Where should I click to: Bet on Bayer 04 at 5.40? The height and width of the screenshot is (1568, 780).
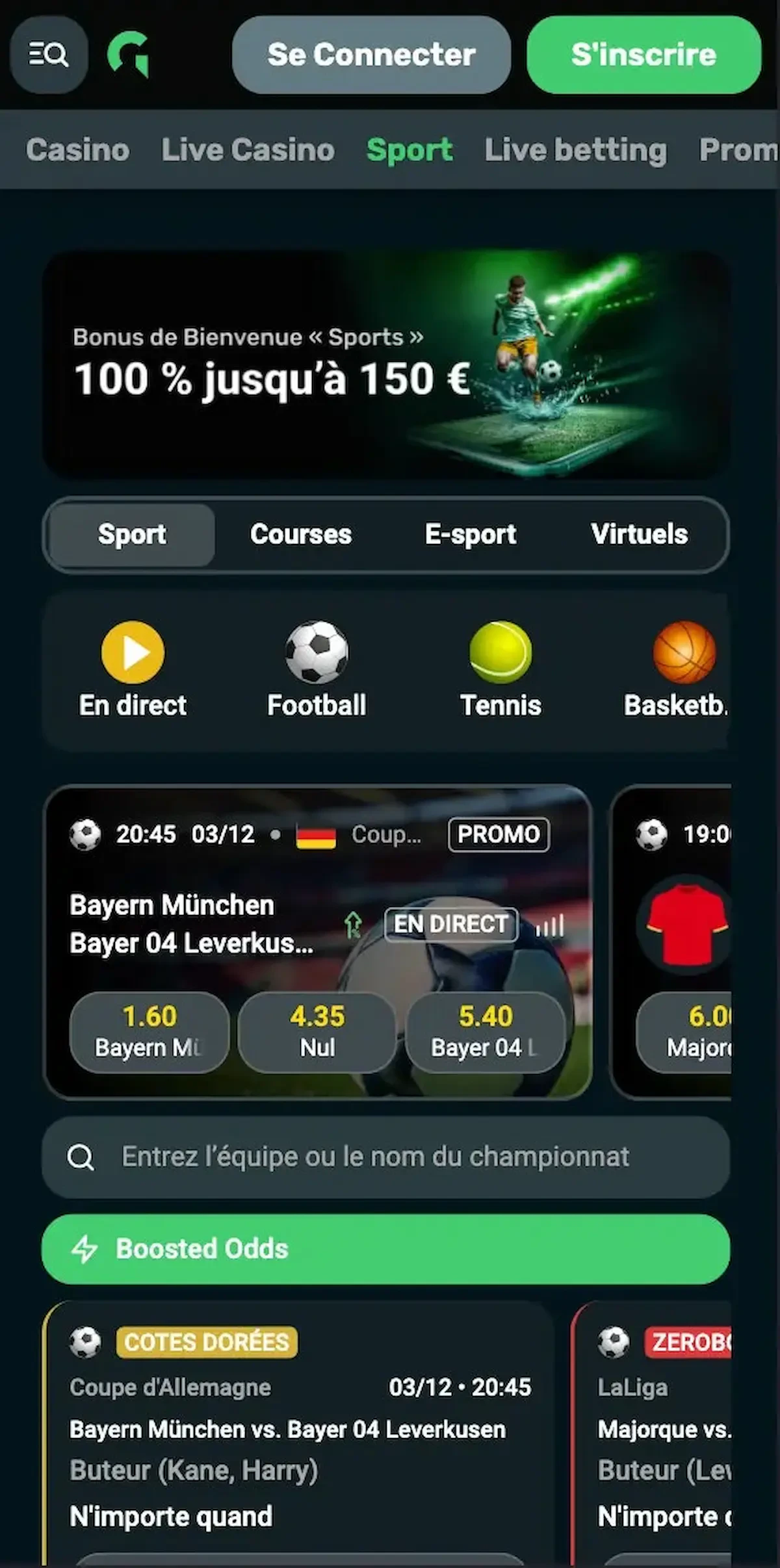pos(485,1031)
